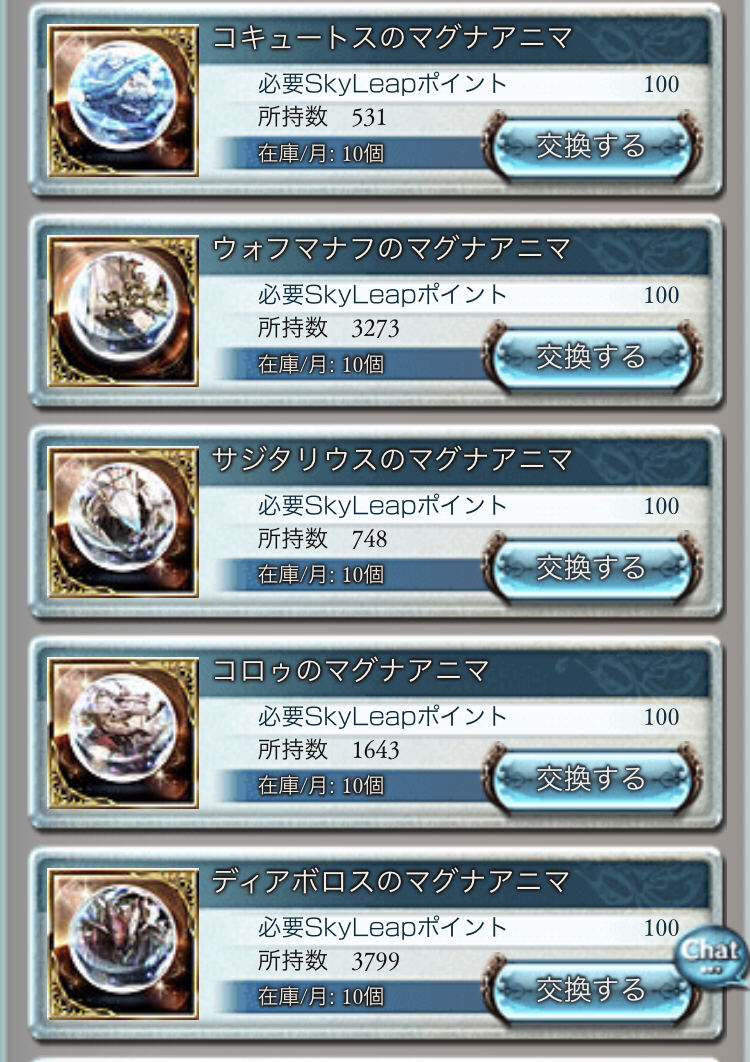
Task: View the ウォフマナフのマグナアニマ item icon
Action: (123, 312)
